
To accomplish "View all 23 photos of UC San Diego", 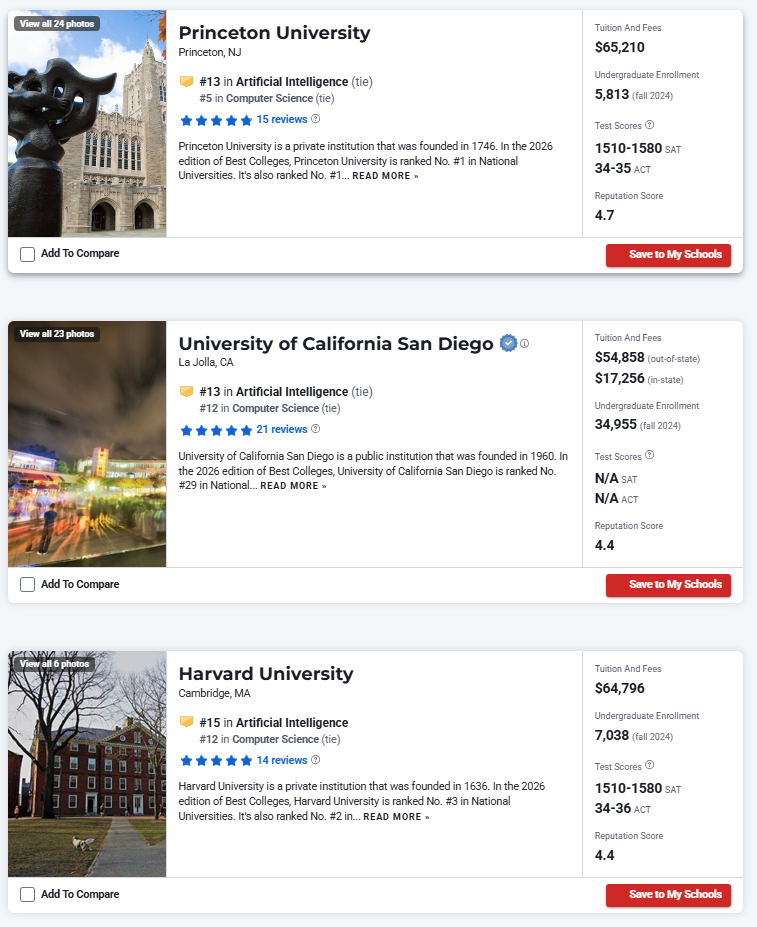I will (56, 334).
